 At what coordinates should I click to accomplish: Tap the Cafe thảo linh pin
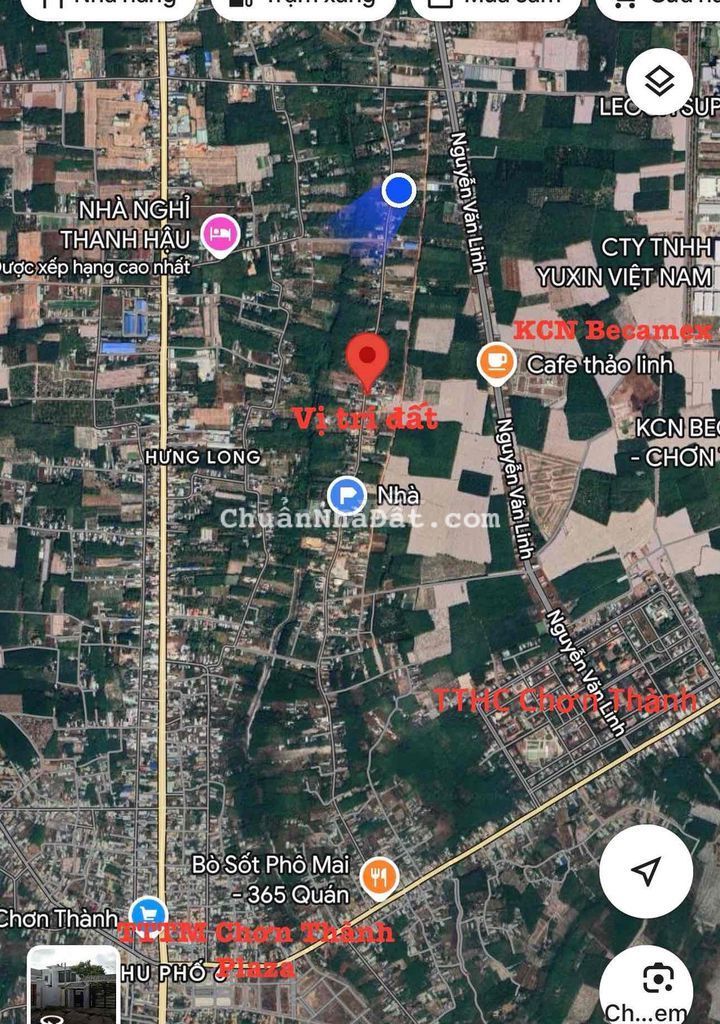(x=497, y=362)
